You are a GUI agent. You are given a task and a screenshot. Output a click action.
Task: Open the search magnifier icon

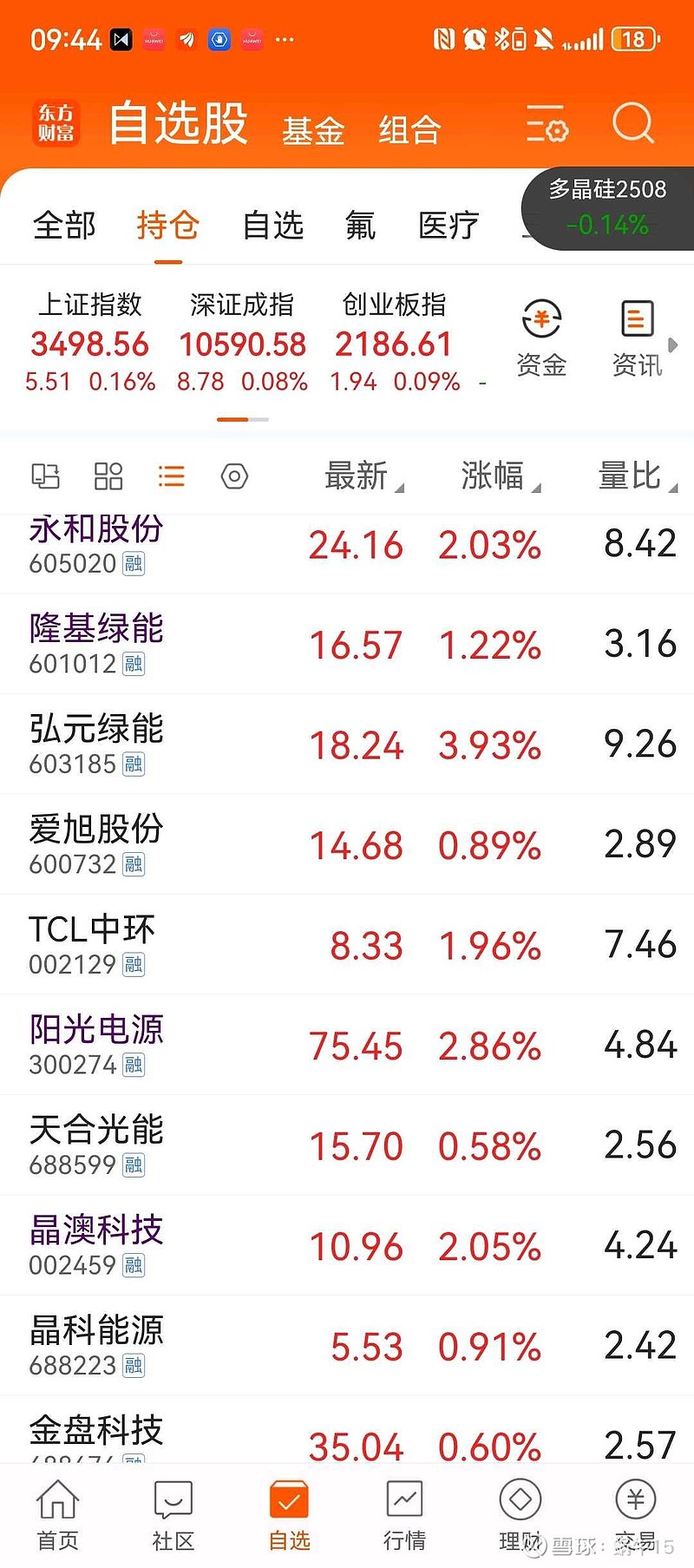632,123
